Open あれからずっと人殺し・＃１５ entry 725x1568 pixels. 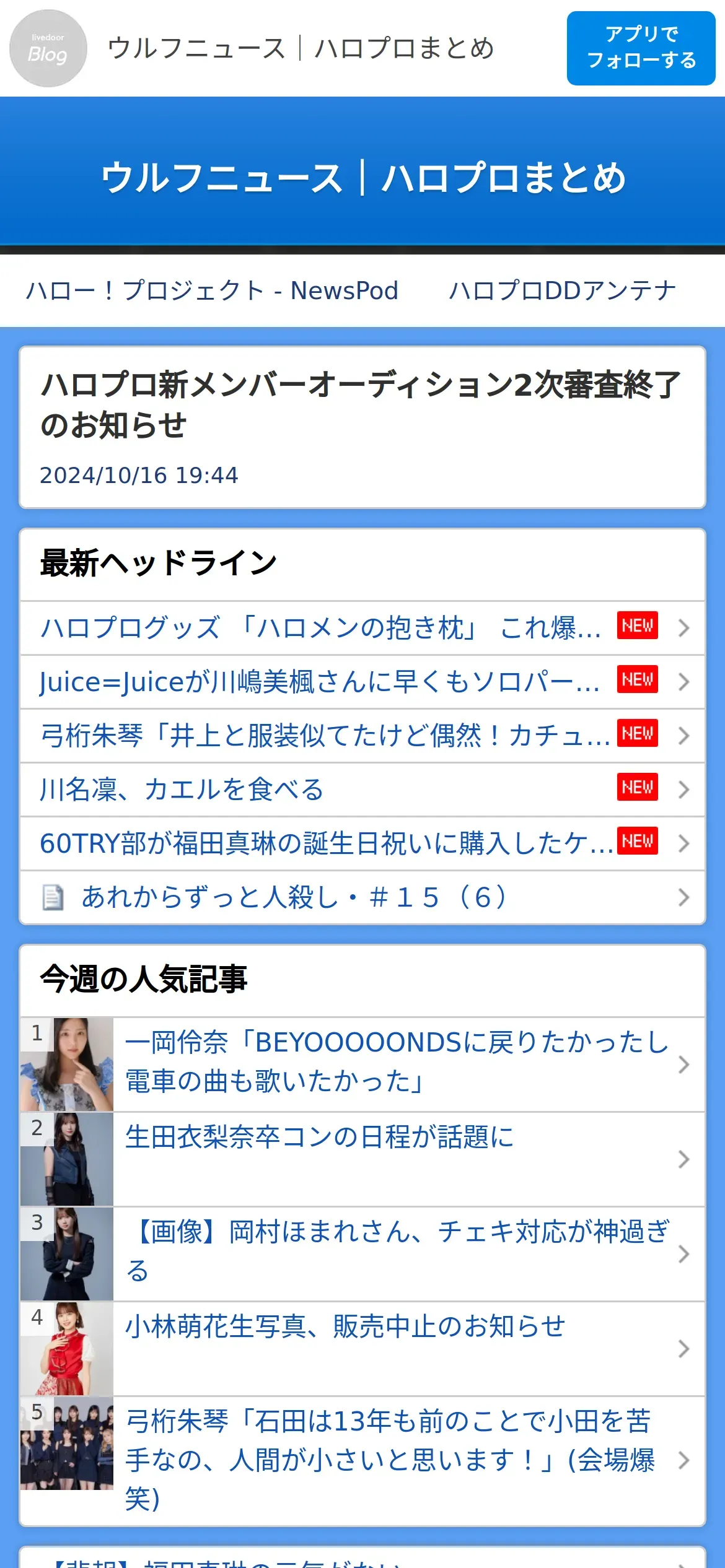362,897
